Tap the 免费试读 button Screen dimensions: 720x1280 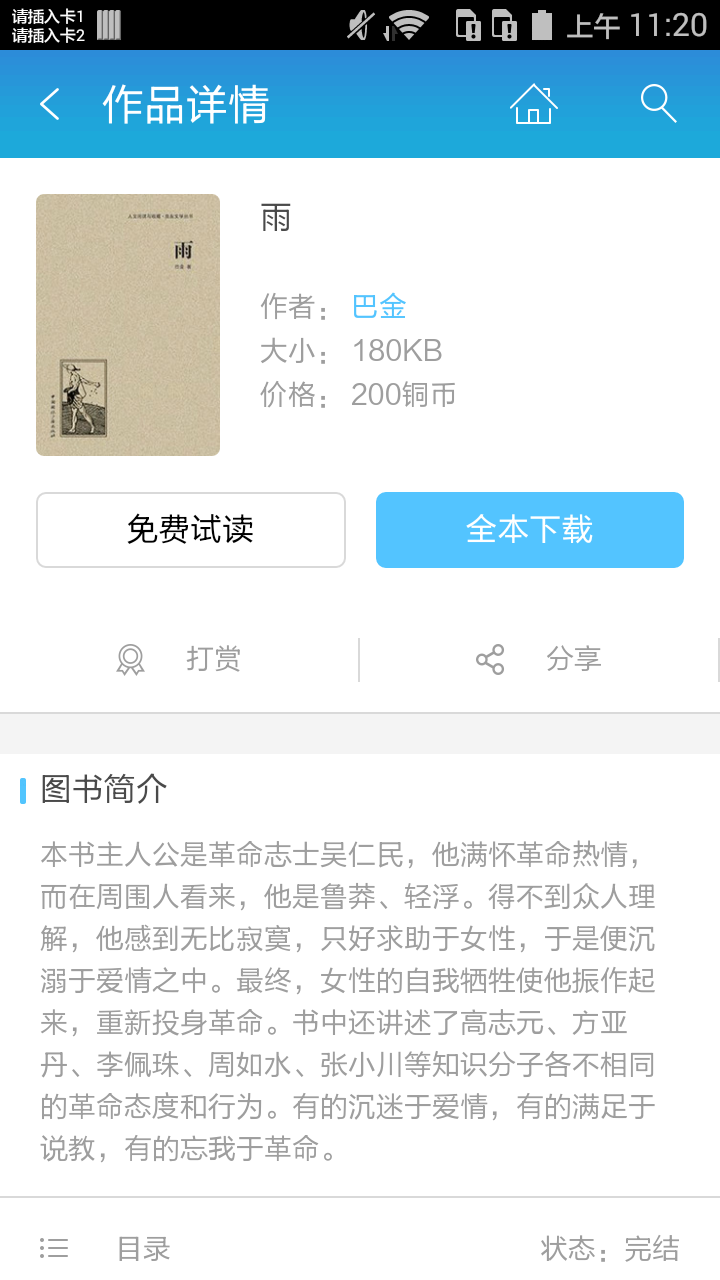191,530
